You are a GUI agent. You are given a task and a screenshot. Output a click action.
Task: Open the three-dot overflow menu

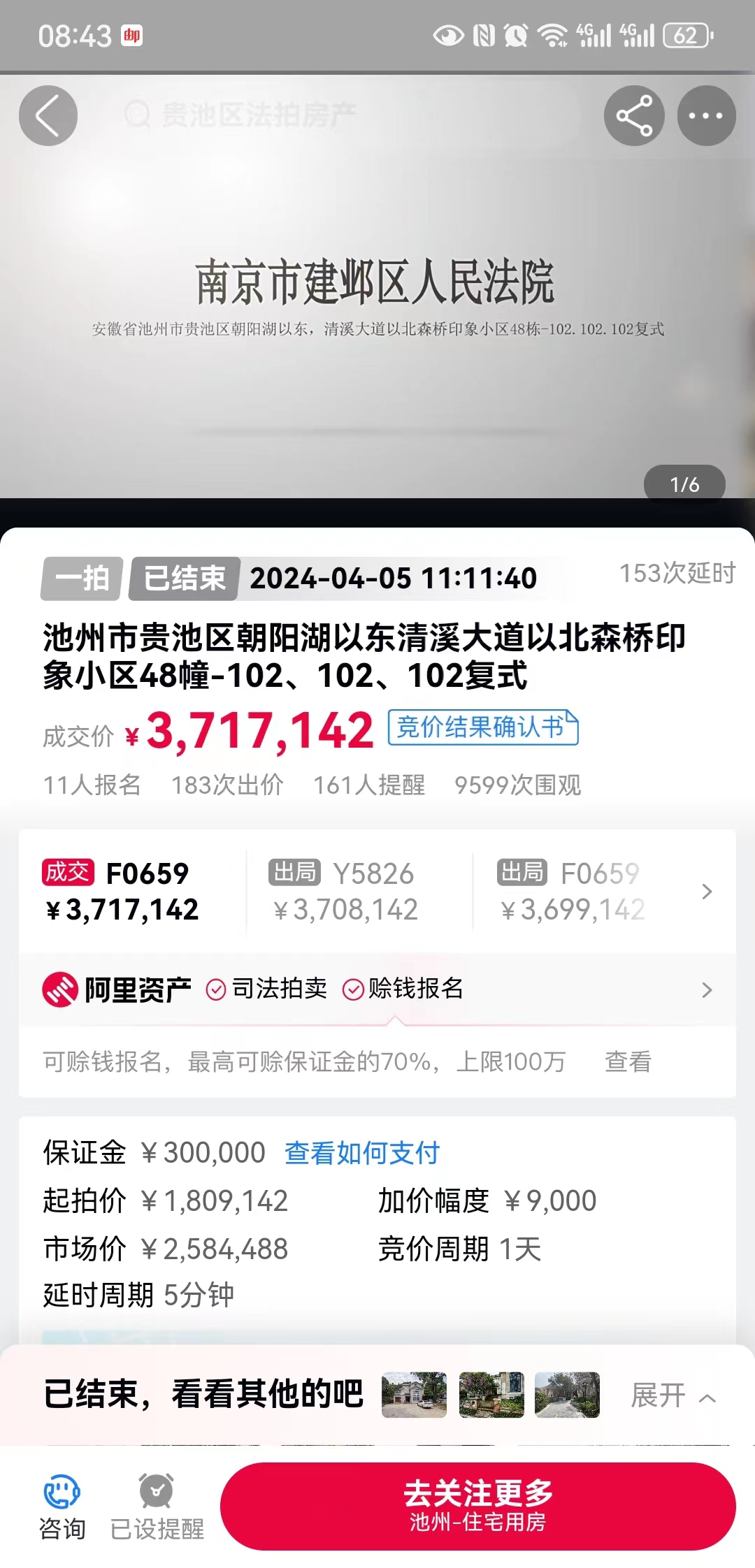pyautogui.click(x=706, y=116)
